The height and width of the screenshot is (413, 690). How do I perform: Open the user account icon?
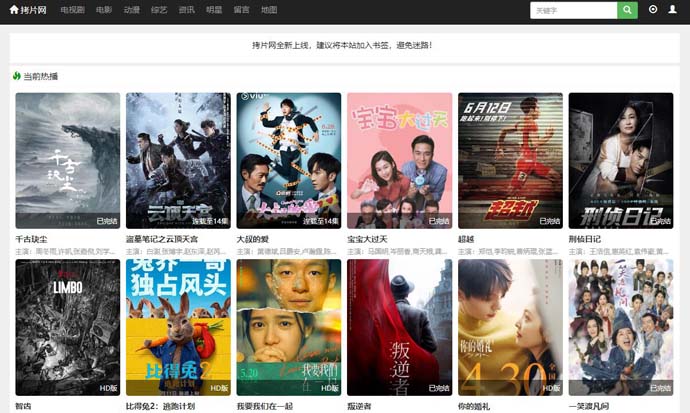[672, 10]
